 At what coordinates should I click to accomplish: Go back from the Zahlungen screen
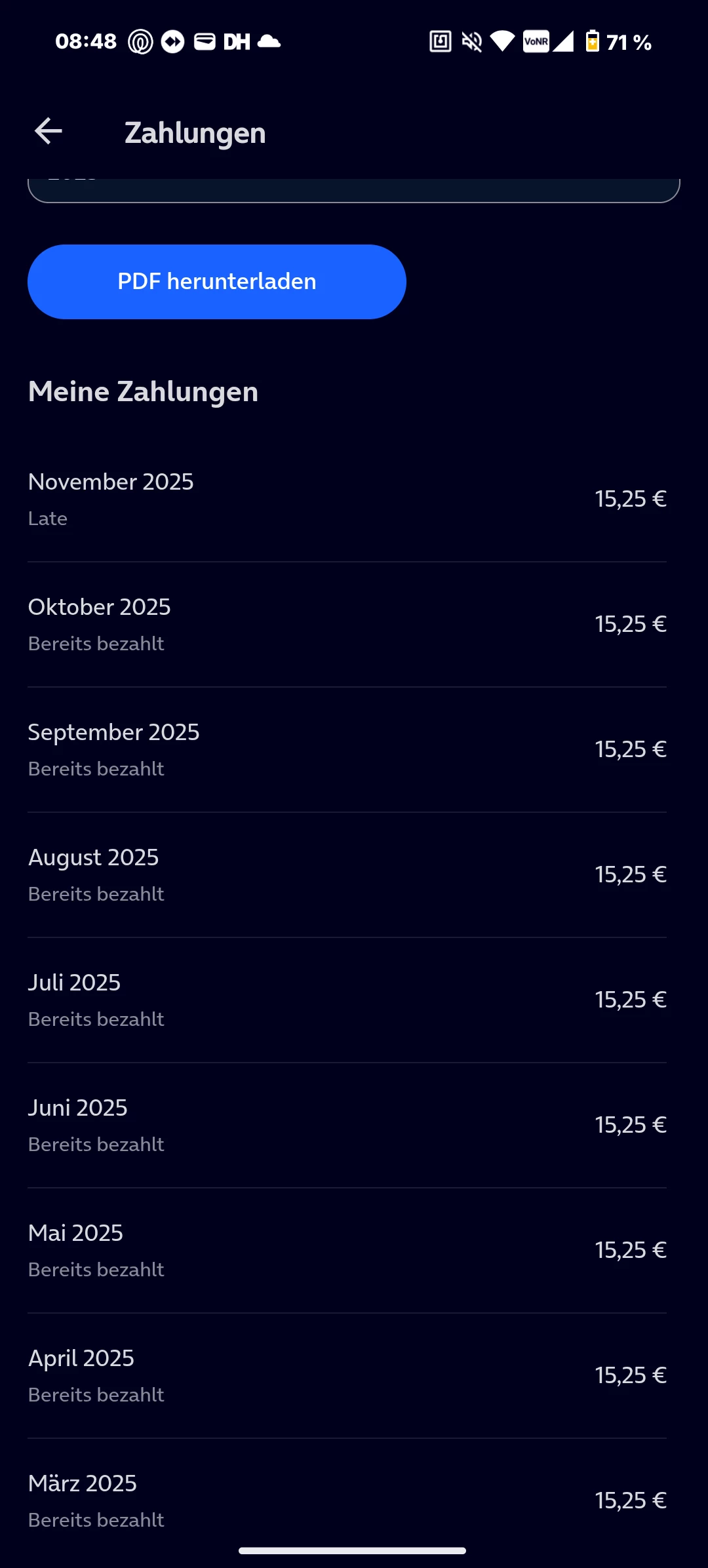click(x=49, y=132)
